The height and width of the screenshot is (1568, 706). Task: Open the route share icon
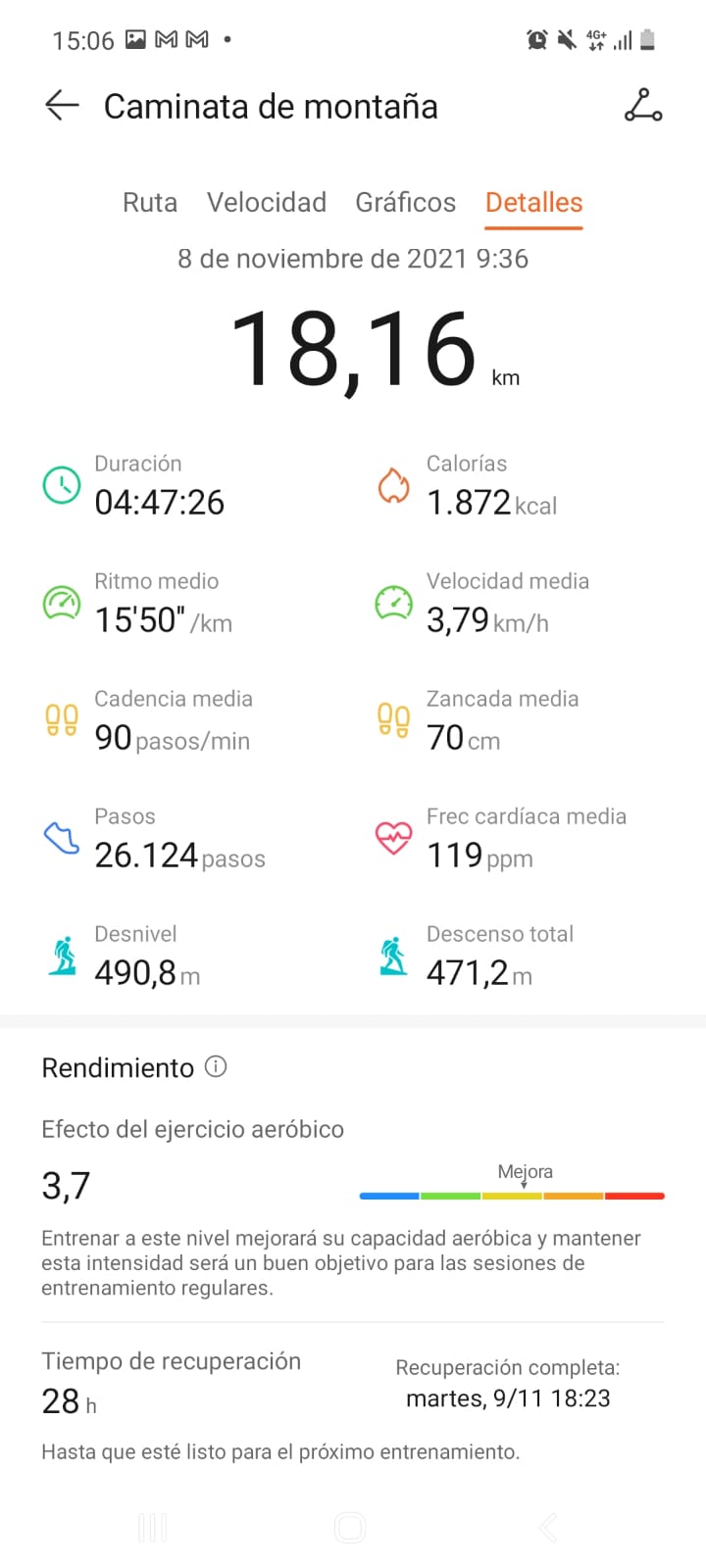pos(643,106)
